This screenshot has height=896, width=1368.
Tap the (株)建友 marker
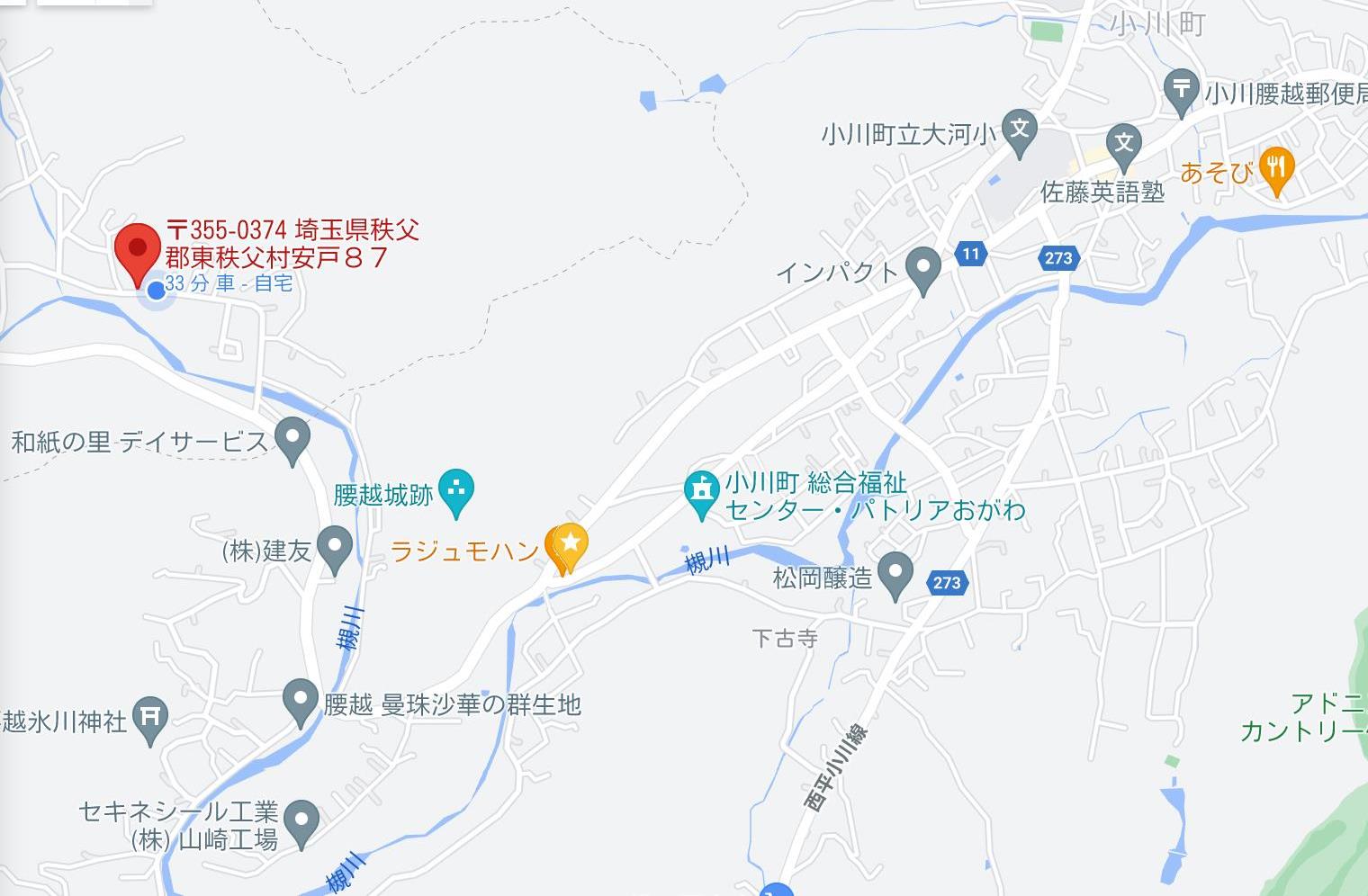pos(336,547)
